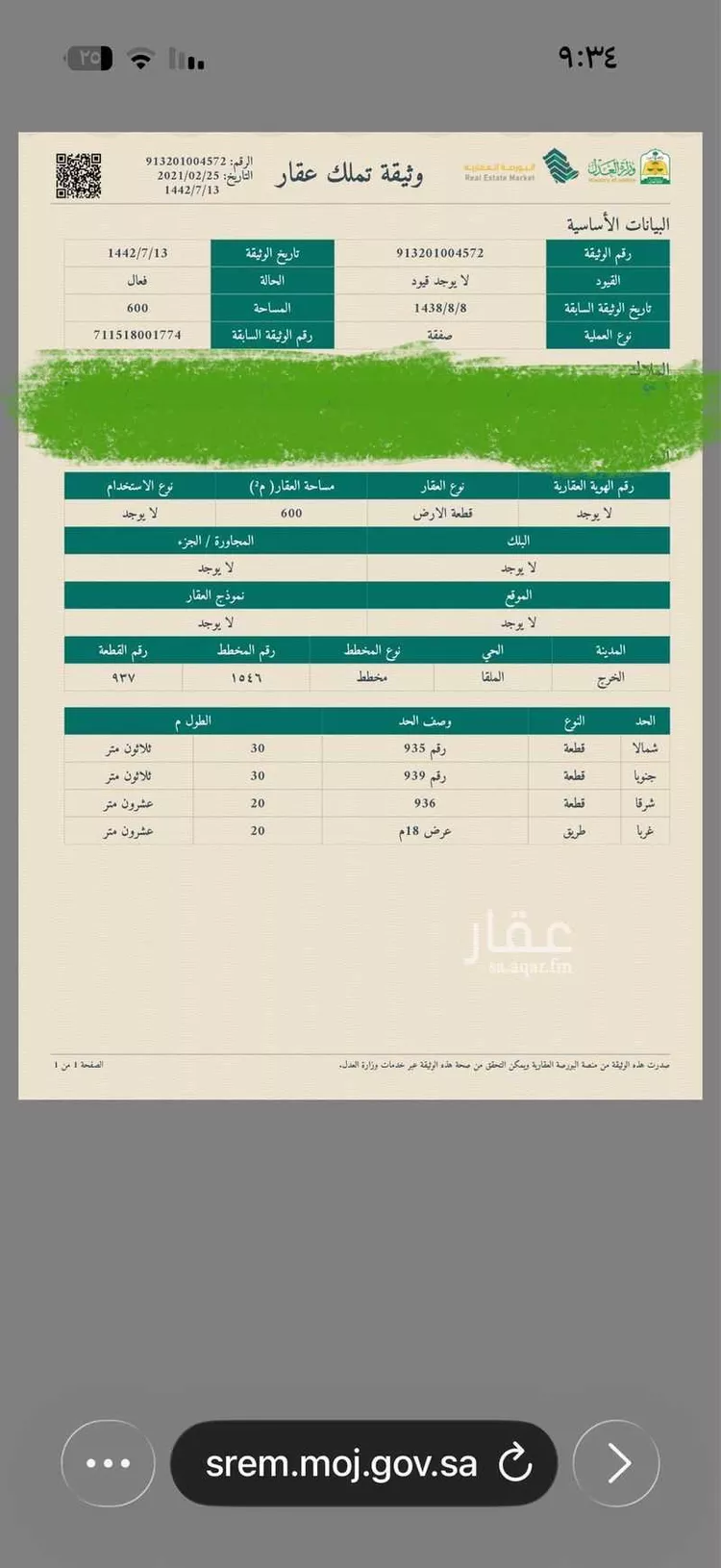This screenshot has height=1568, width=721.
Task: Open the srem.moj.gov.sa address bar
Action: (341, 1463)
